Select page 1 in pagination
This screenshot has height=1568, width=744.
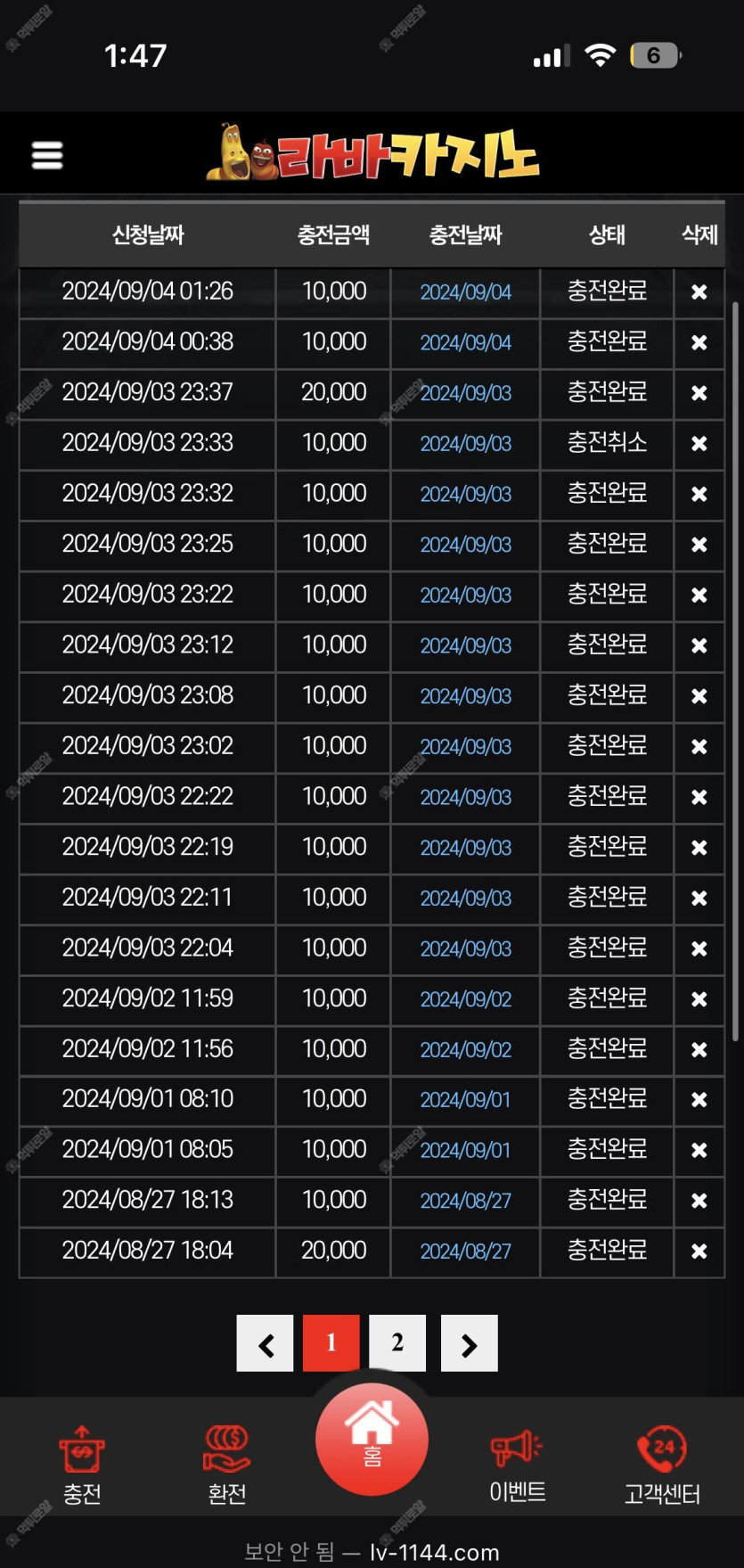(331, 1342)
